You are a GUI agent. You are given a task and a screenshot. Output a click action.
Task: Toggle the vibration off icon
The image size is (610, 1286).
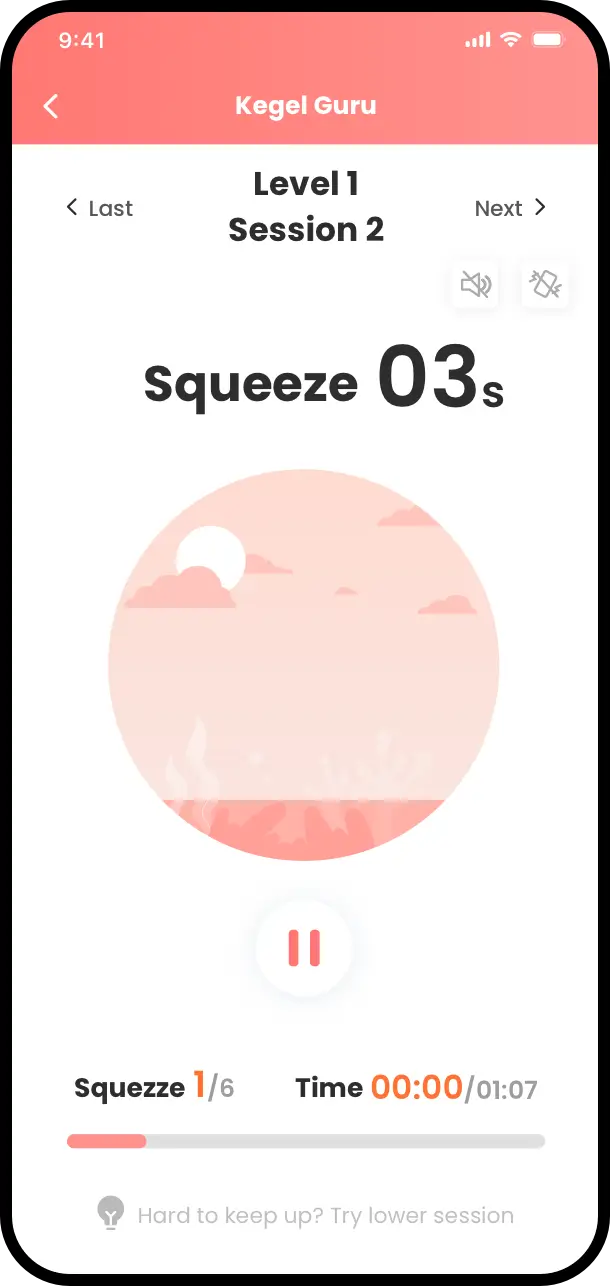[x=546, y=285]
